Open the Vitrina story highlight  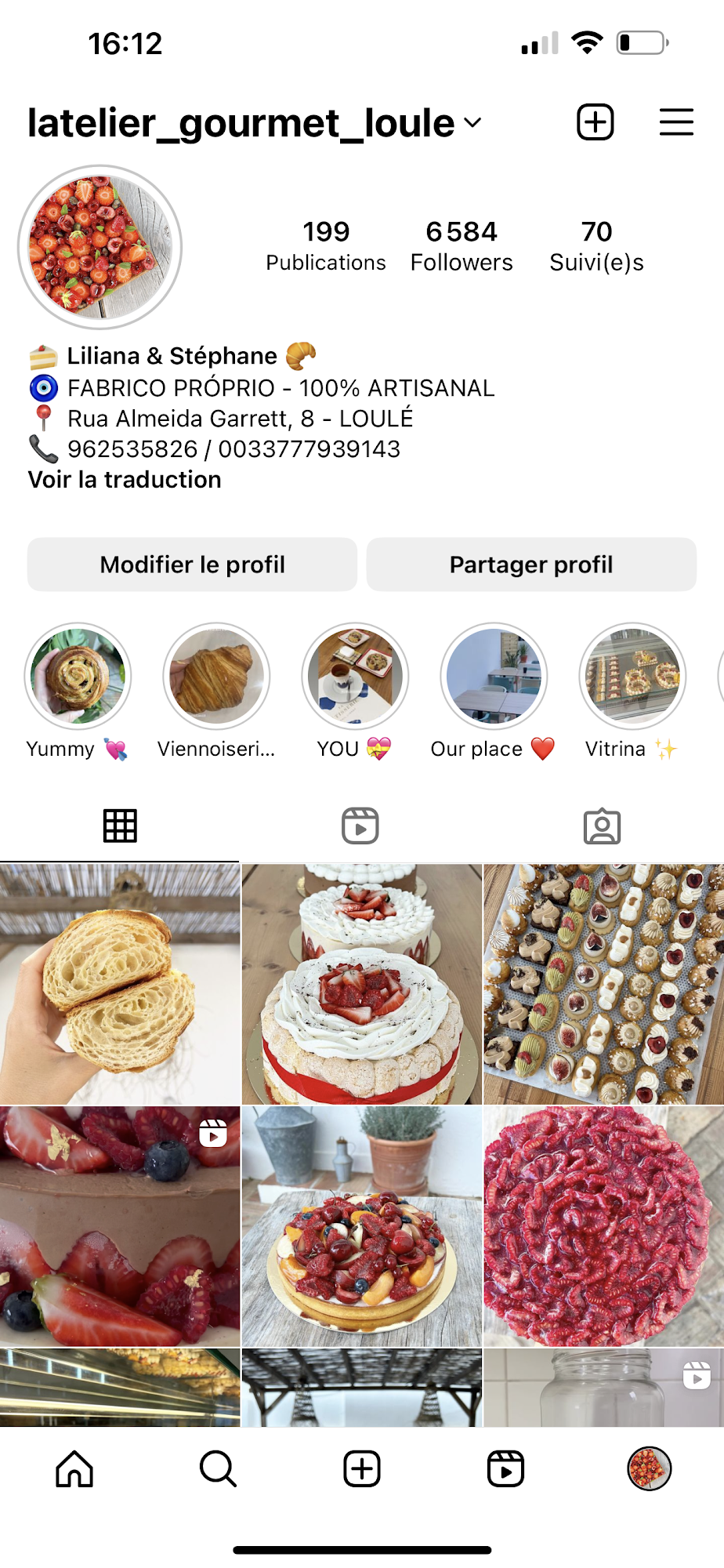point(632,676)
